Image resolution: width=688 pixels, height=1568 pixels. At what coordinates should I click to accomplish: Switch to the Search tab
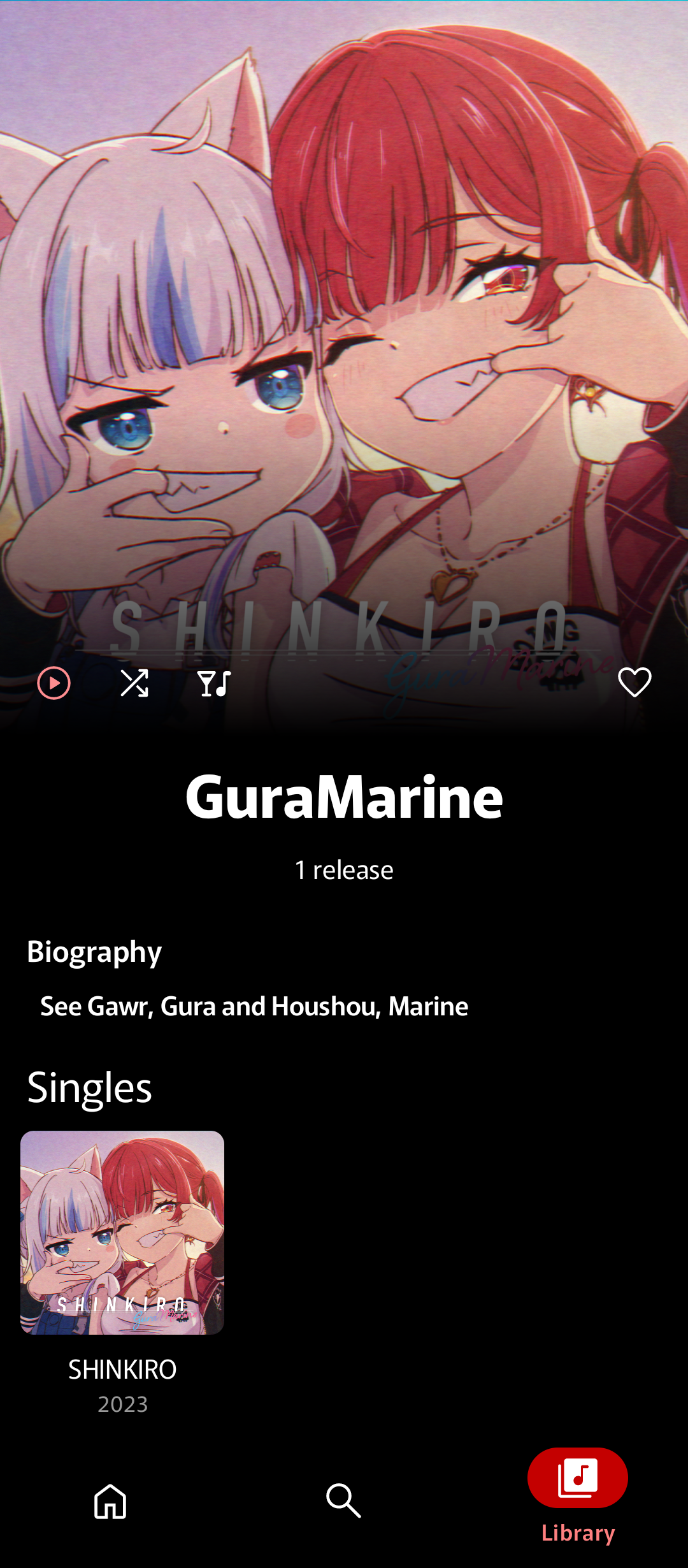pos(344,1500)
